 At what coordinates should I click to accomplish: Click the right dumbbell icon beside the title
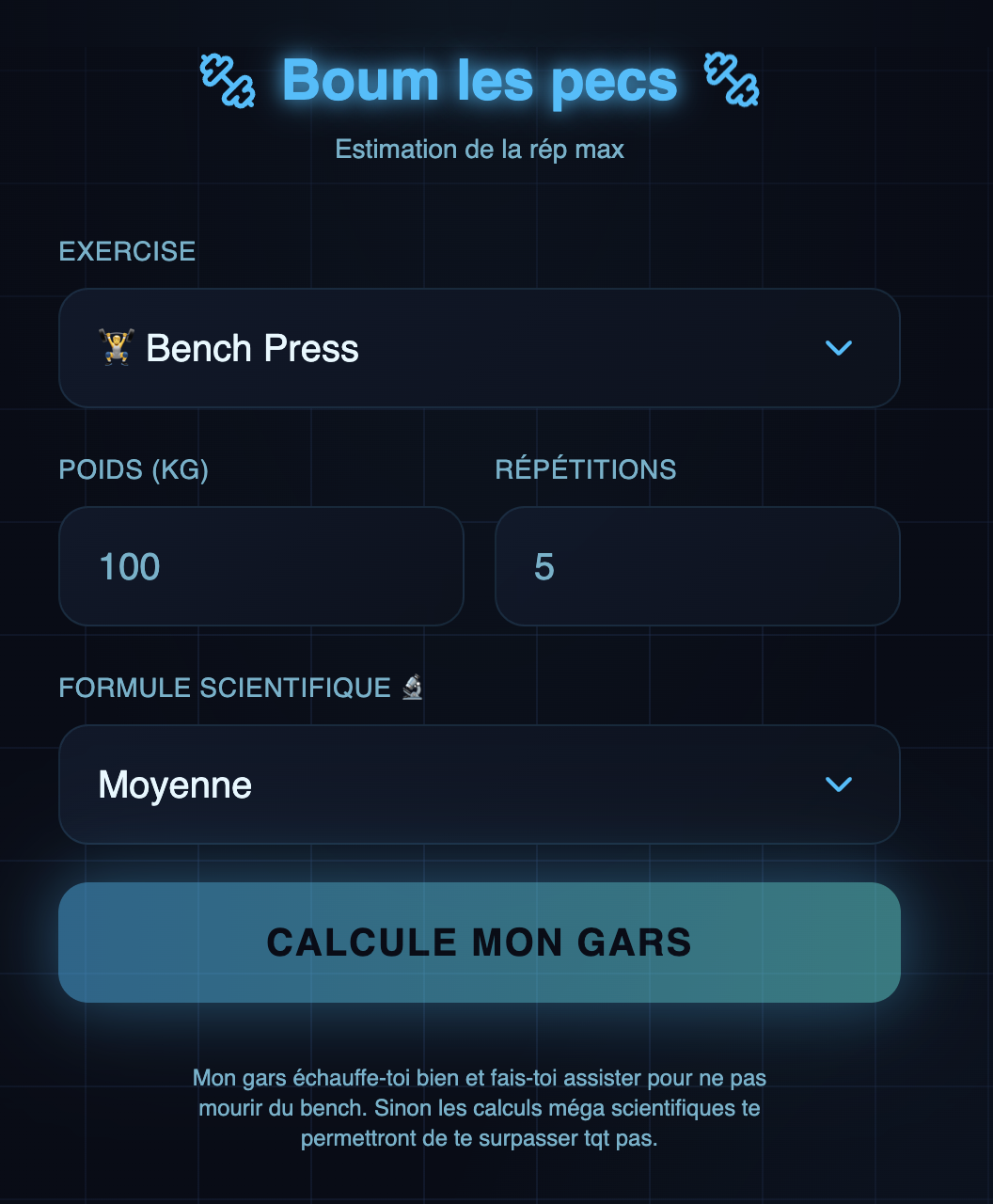(731, 81)
